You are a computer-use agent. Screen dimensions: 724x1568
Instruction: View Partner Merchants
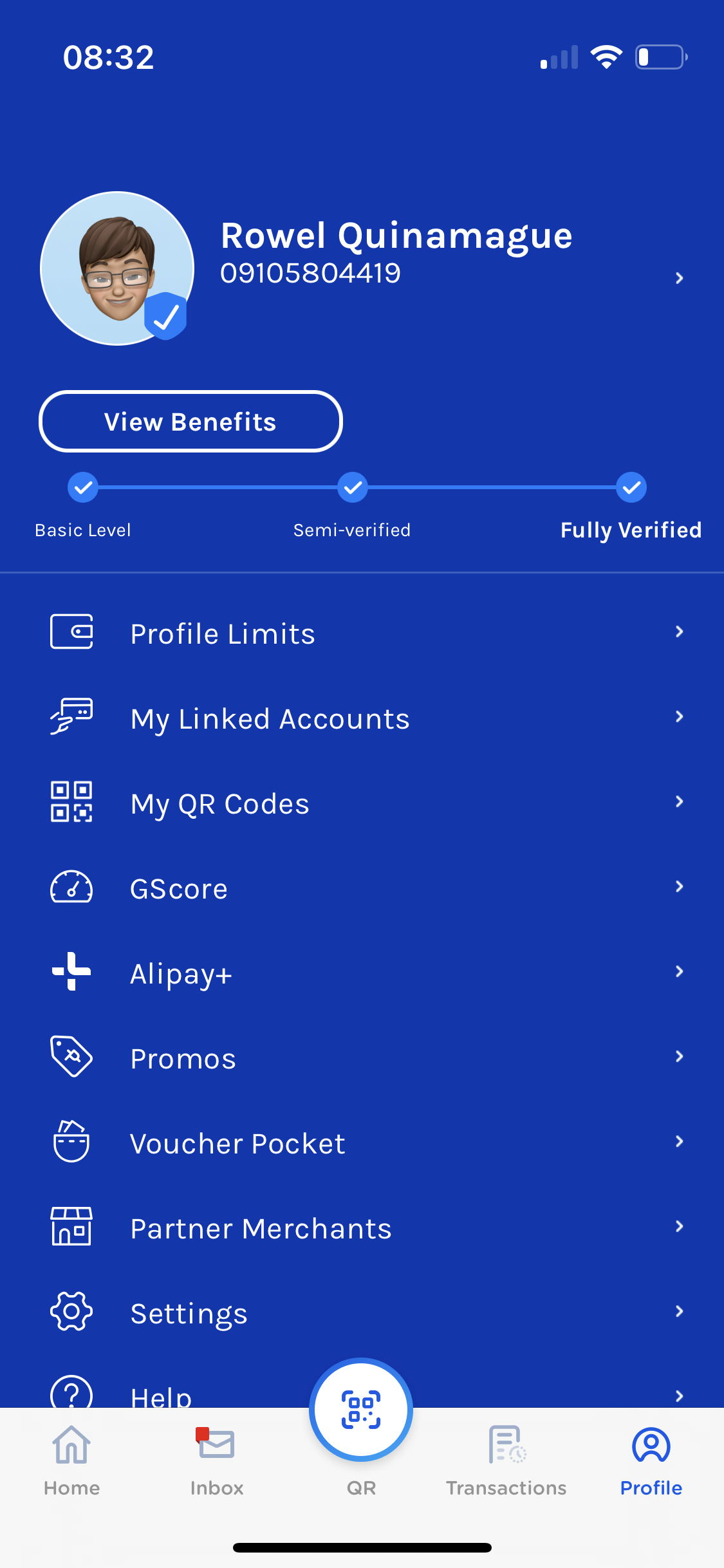pos(362,1228)
